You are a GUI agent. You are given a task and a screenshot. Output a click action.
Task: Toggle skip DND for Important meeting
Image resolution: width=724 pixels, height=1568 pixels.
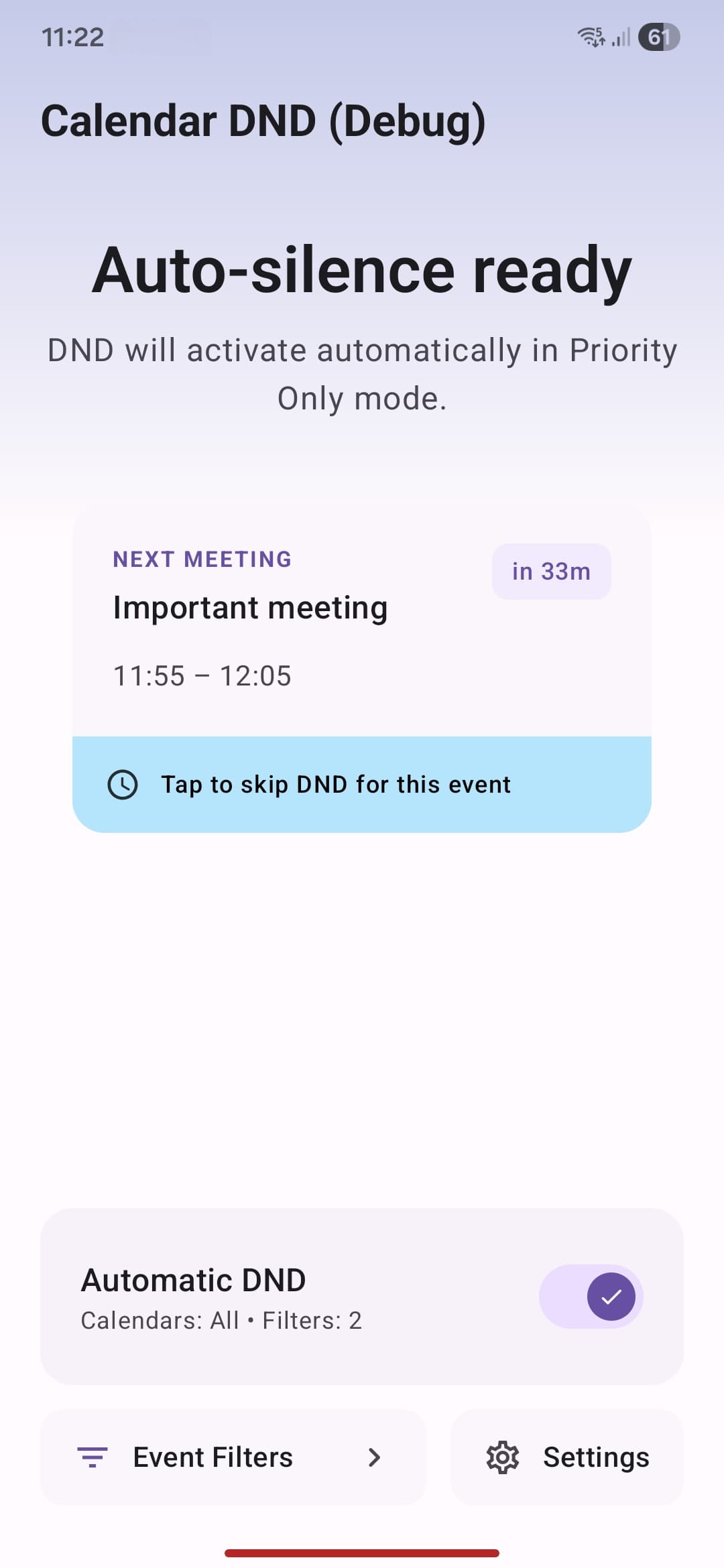[x=362, y=784]
